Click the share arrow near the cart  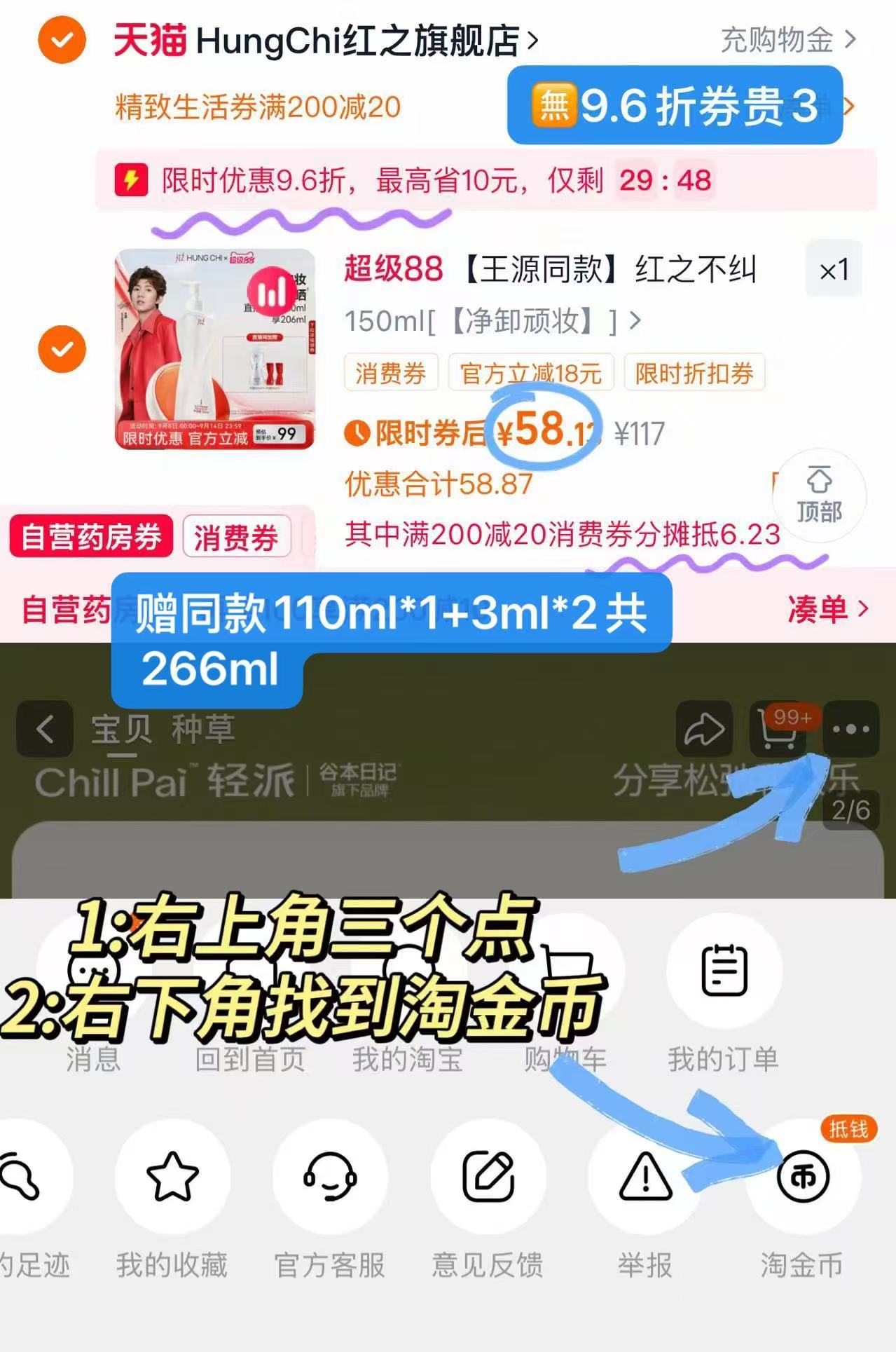click(x=703, y=729)
